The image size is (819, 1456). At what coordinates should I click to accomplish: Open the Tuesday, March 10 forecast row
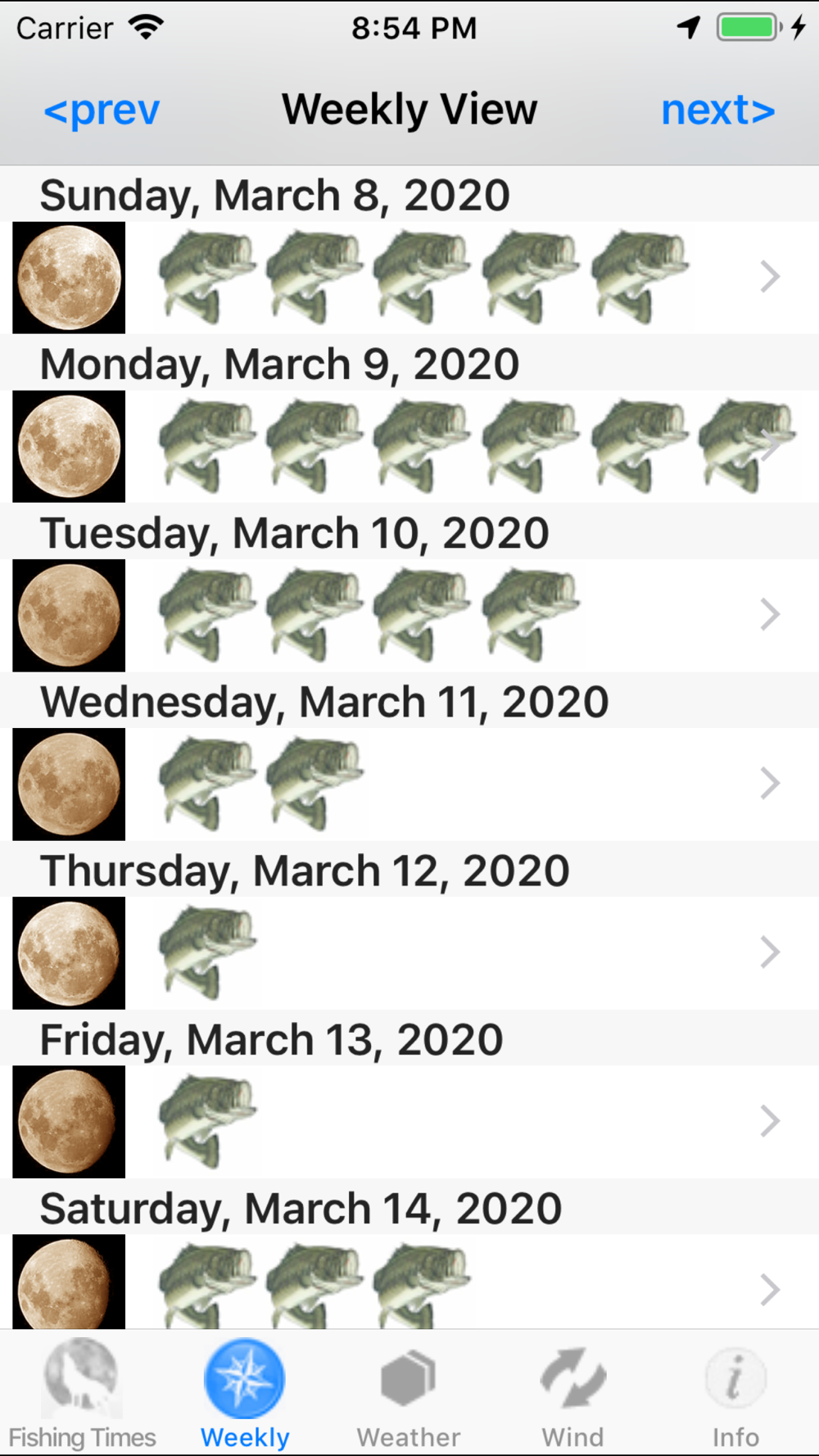pos(409,615)
